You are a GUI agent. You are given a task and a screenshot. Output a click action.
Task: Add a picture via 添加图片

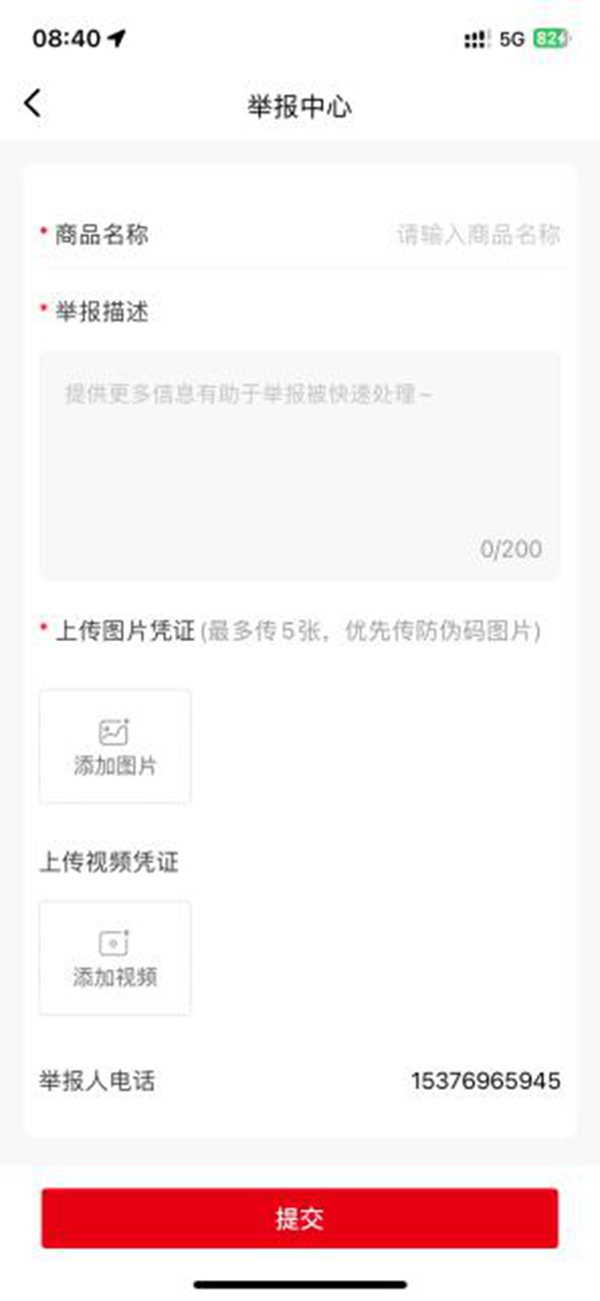115,746
